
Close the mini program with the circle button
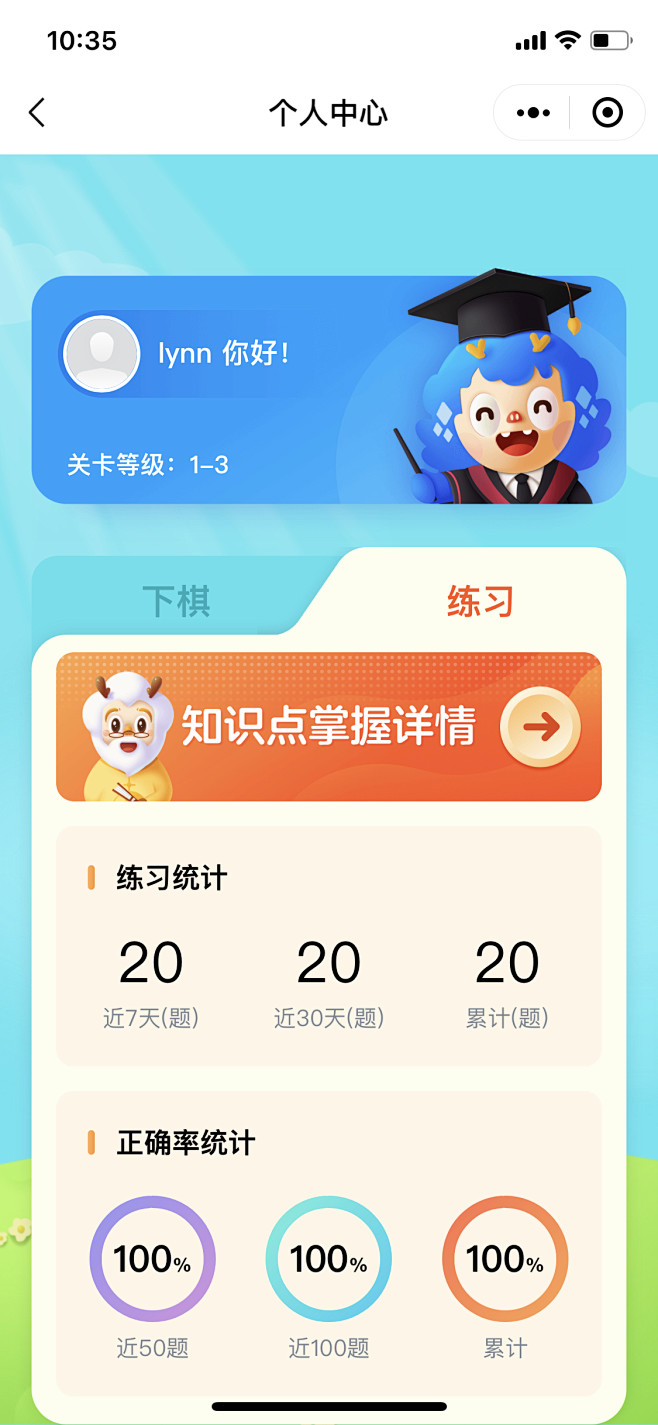pos(607,113)
